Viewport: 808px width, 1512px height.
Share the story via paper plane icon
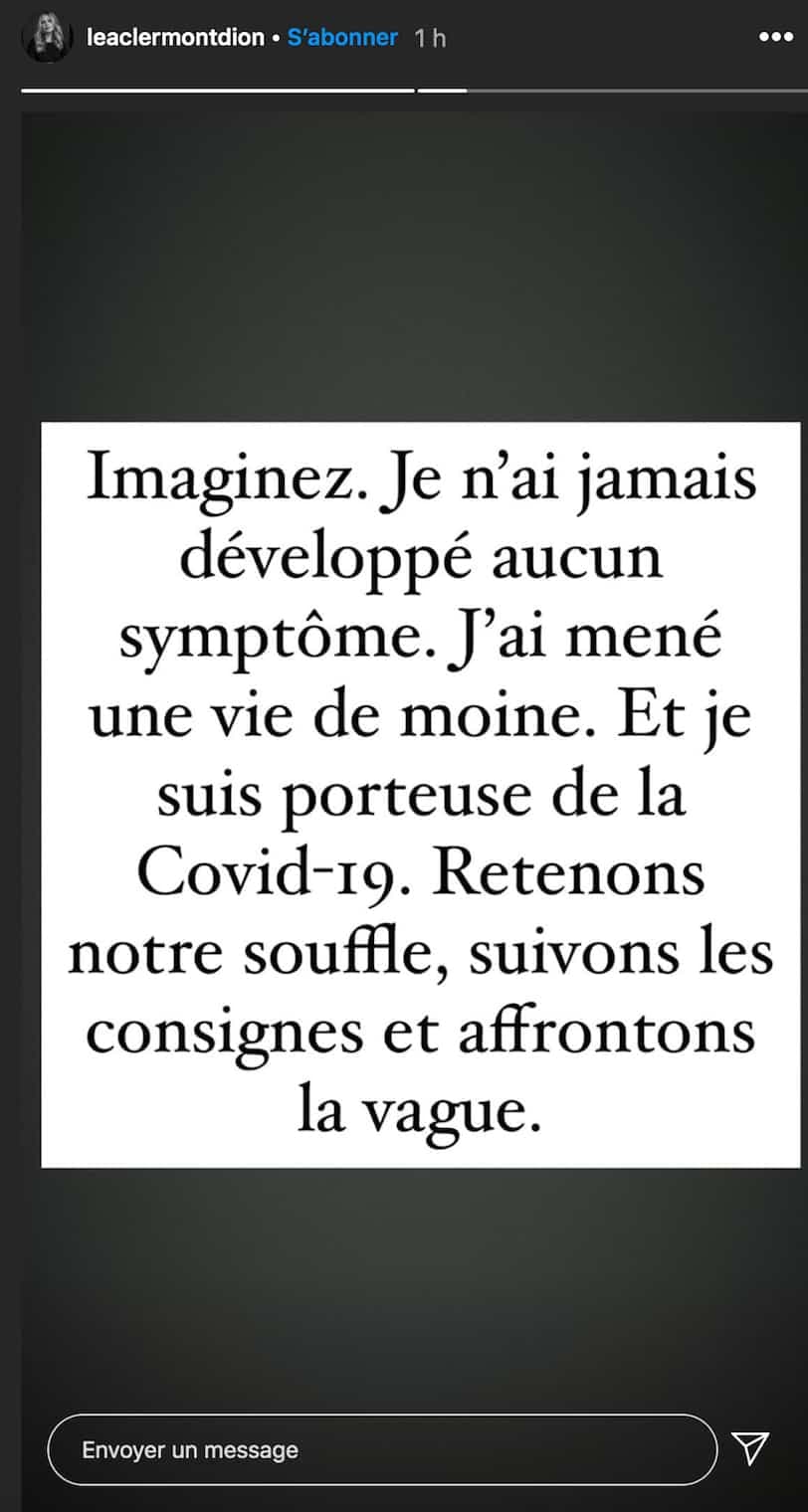(751, 1448)
